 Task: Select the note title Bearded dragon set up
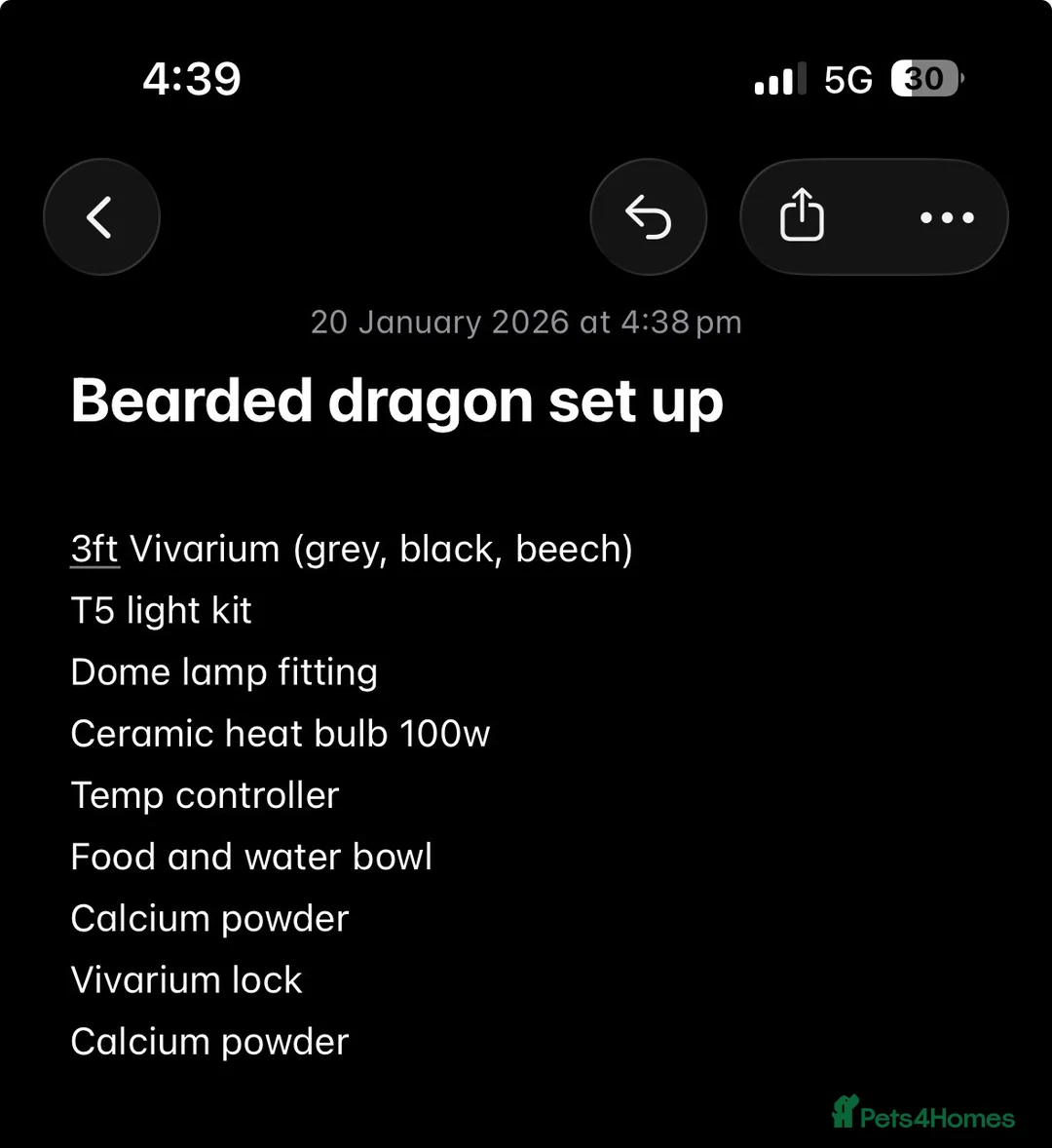coord(396,400)
